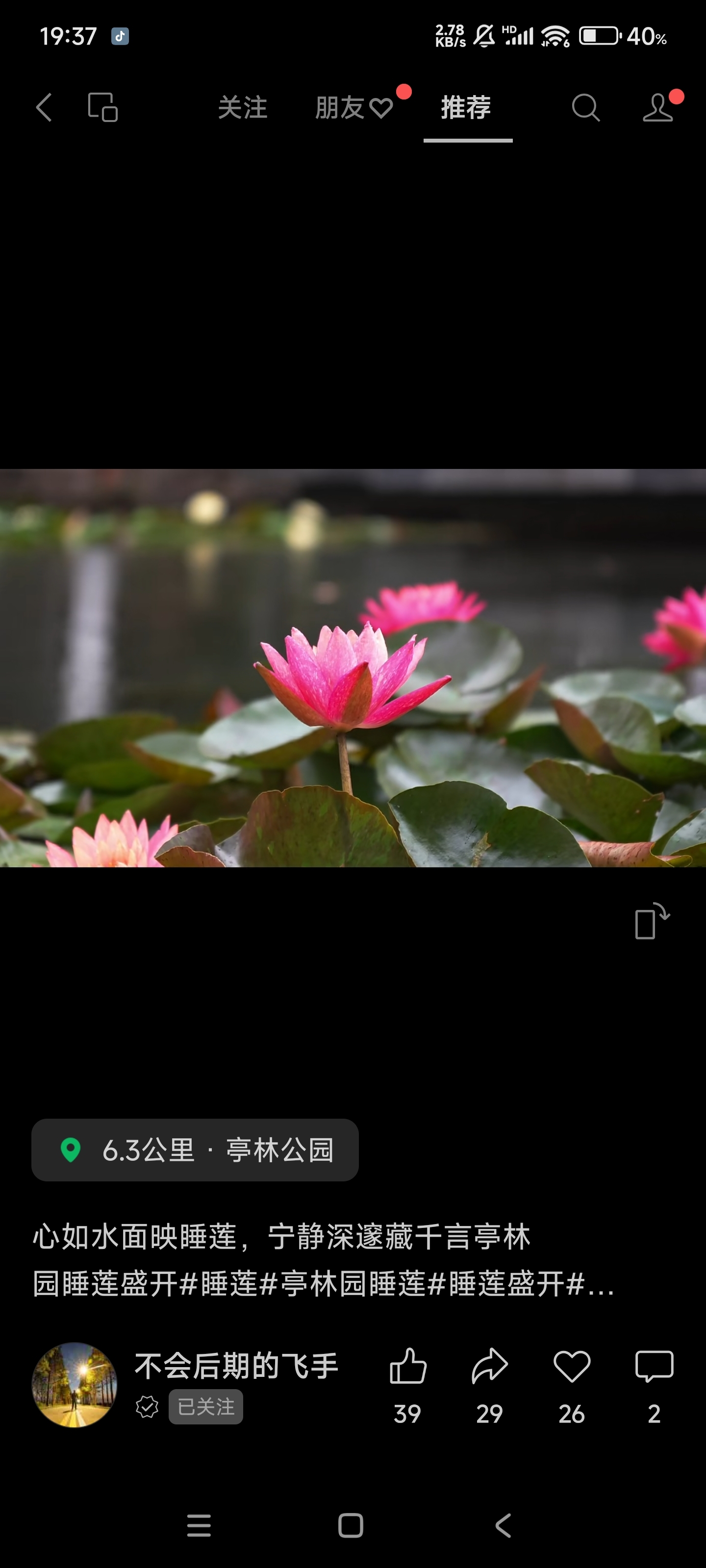Select the 推荐 tab
This screenshot has height=1568, width=706.
point(467,108)
